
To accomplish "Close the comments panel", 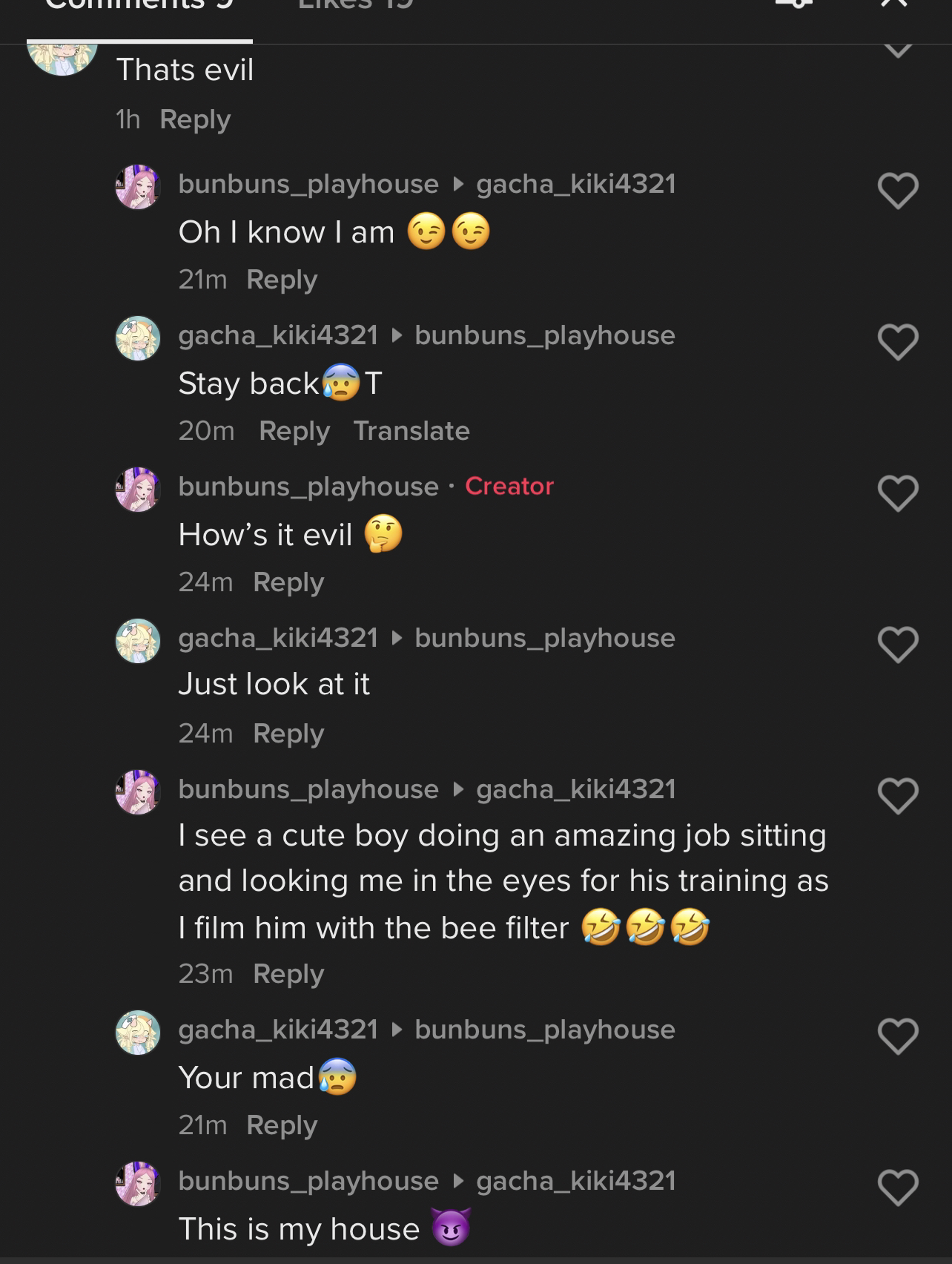I will 894,6.
